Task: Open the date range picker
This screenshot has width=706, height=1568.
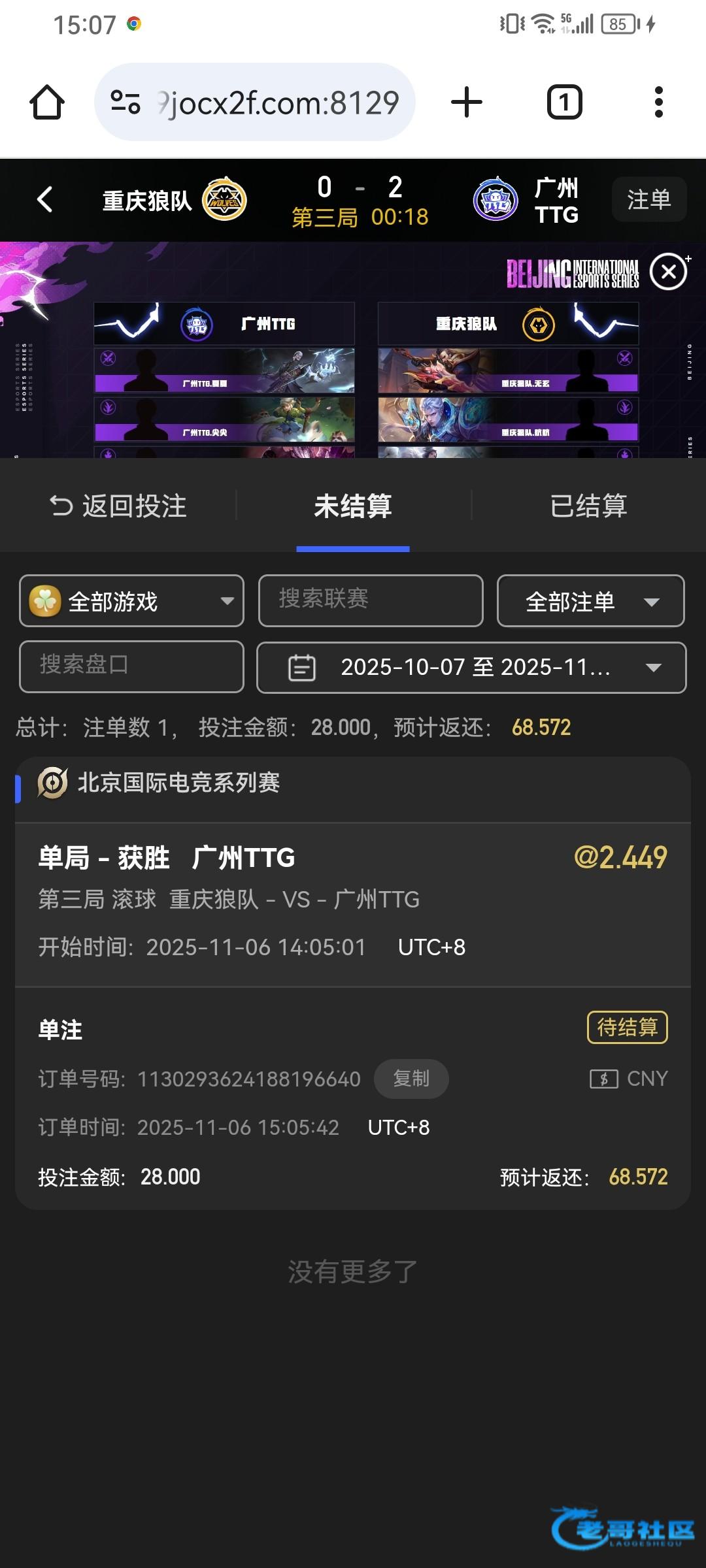Action: click(x=471, y=667)
